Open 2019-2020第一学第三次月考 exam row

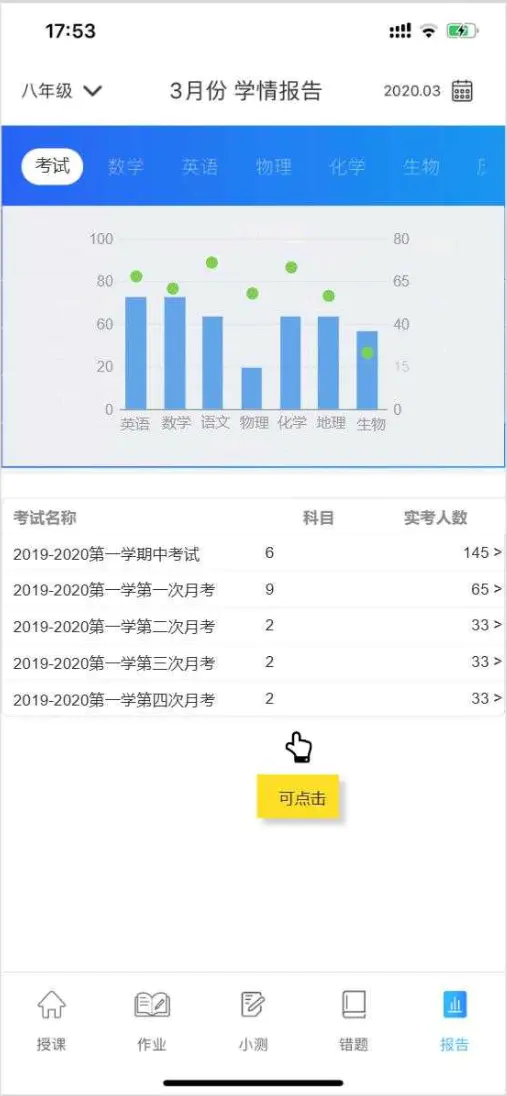(253, 663)
